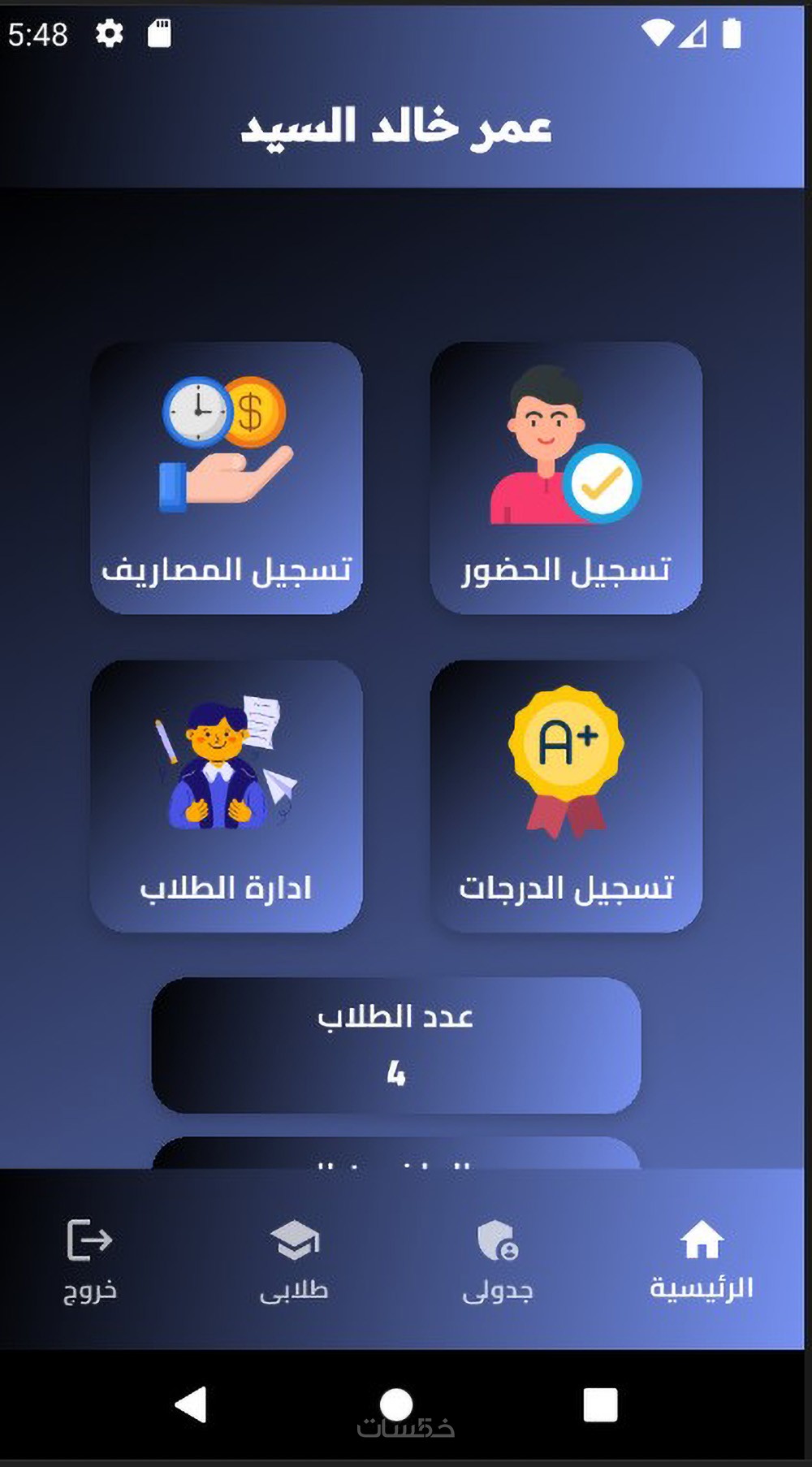Tap خروج to log out
The width and height of the screenshot is (812, 1467).
tap(89, 1259)
